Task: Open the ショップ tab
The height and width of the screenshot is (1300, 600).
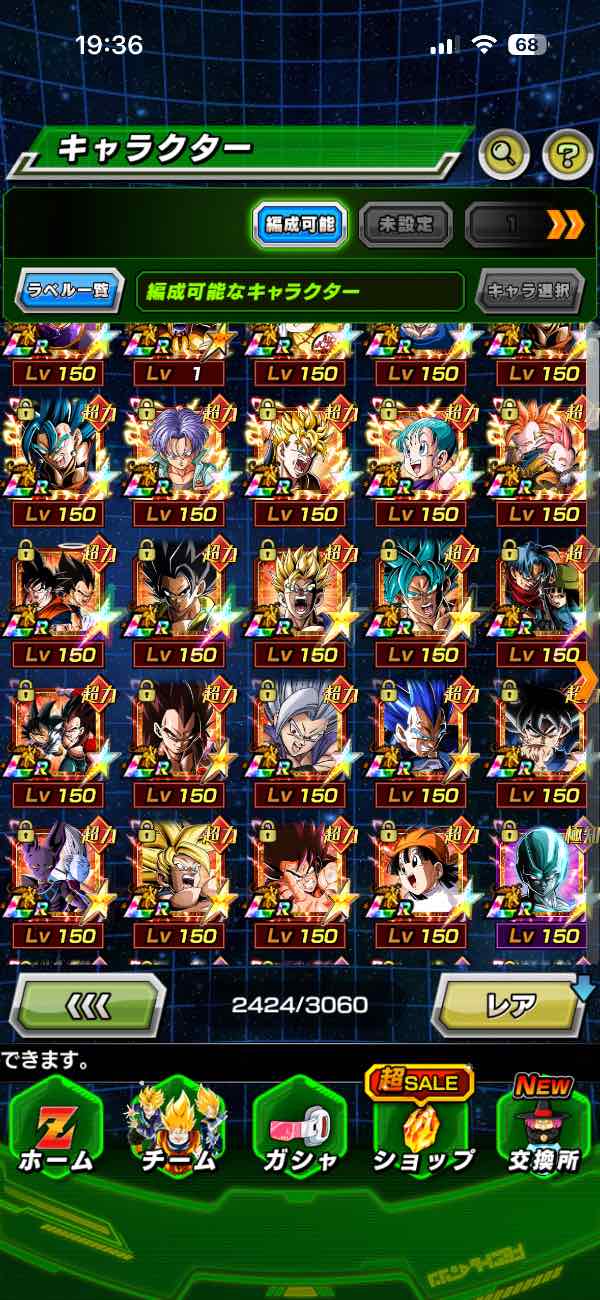Action: [422, 1130]
